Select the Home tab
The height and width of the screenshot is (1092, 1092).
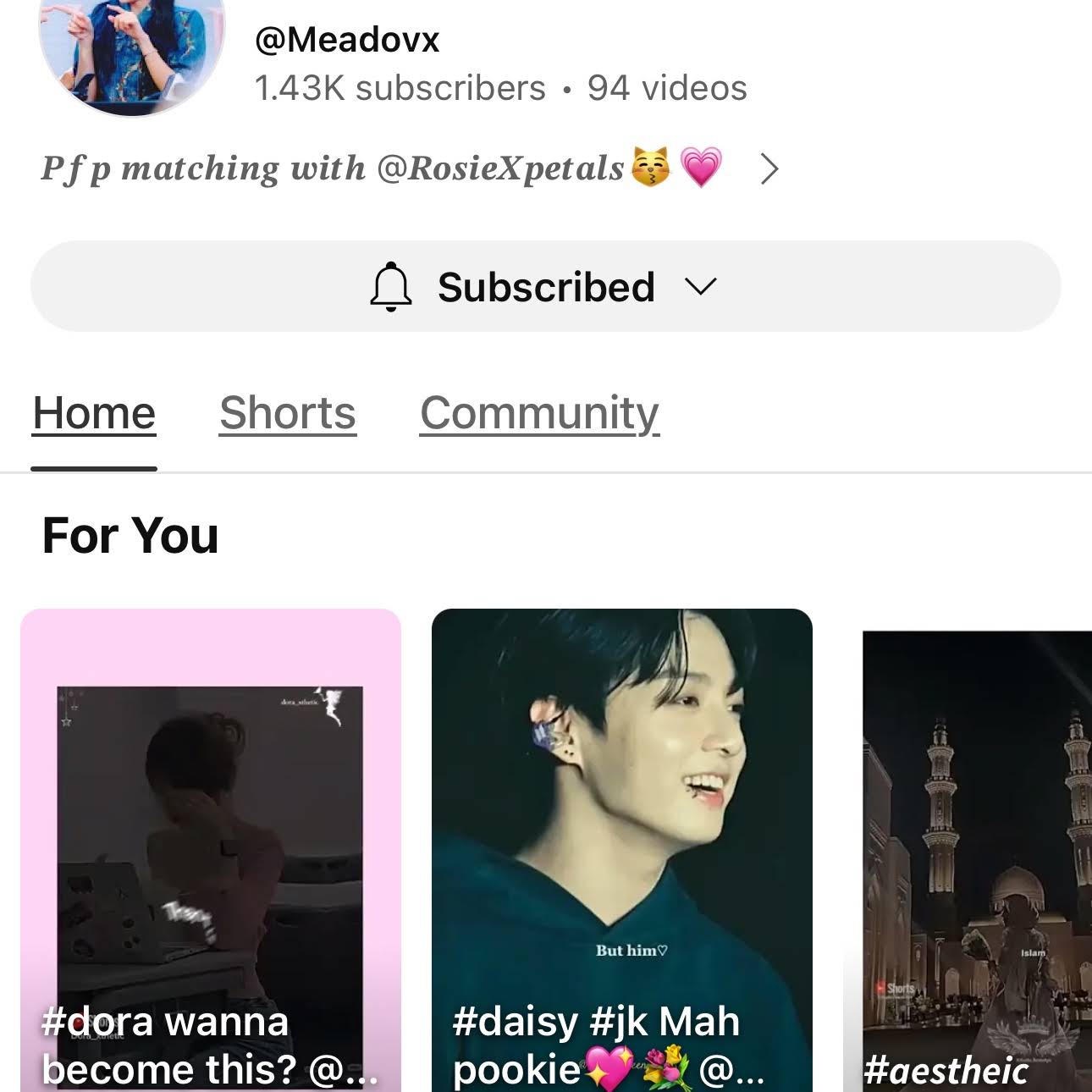94,414
